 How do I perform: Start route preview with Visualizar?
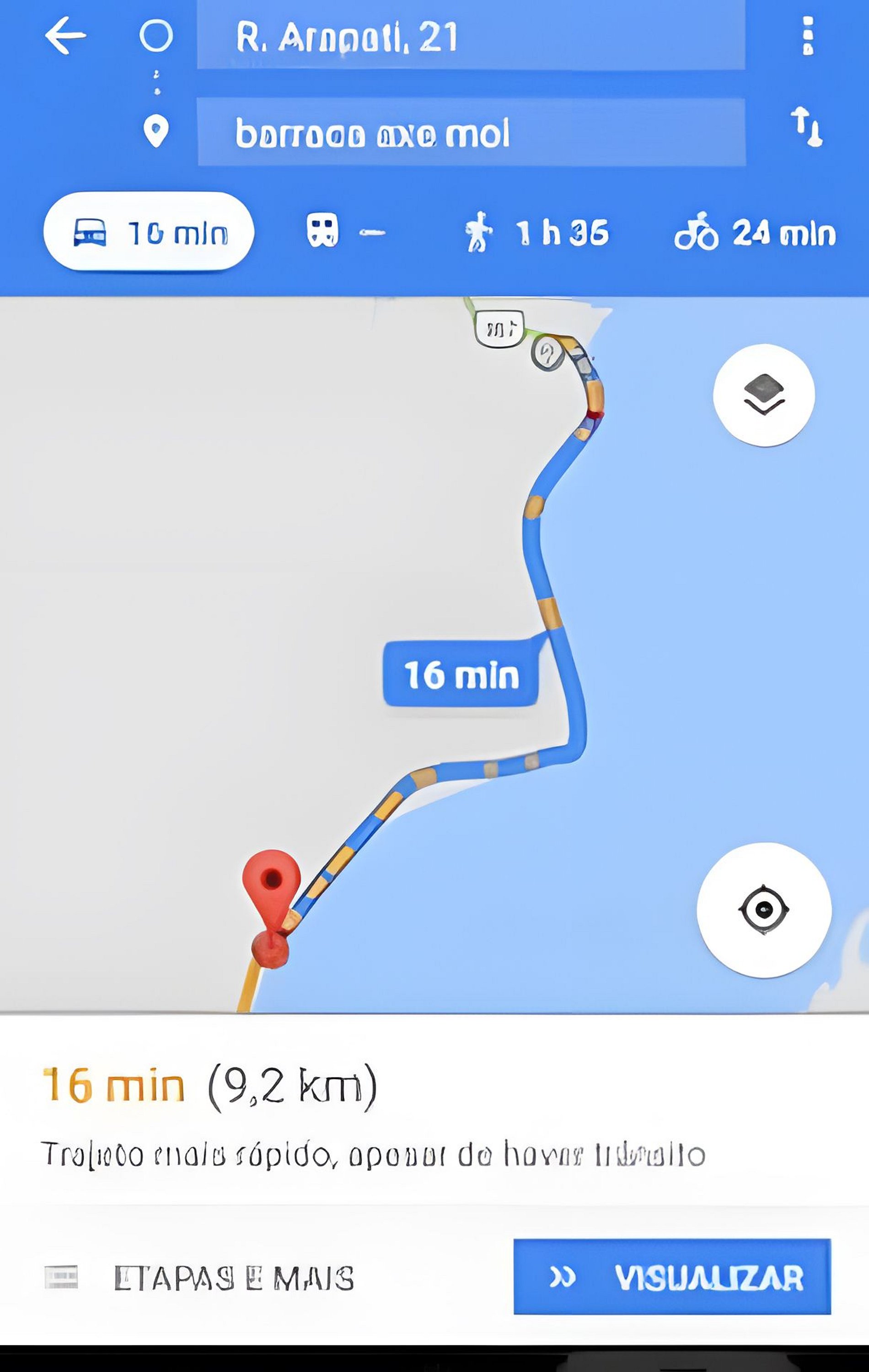[x=672, y=1277]
